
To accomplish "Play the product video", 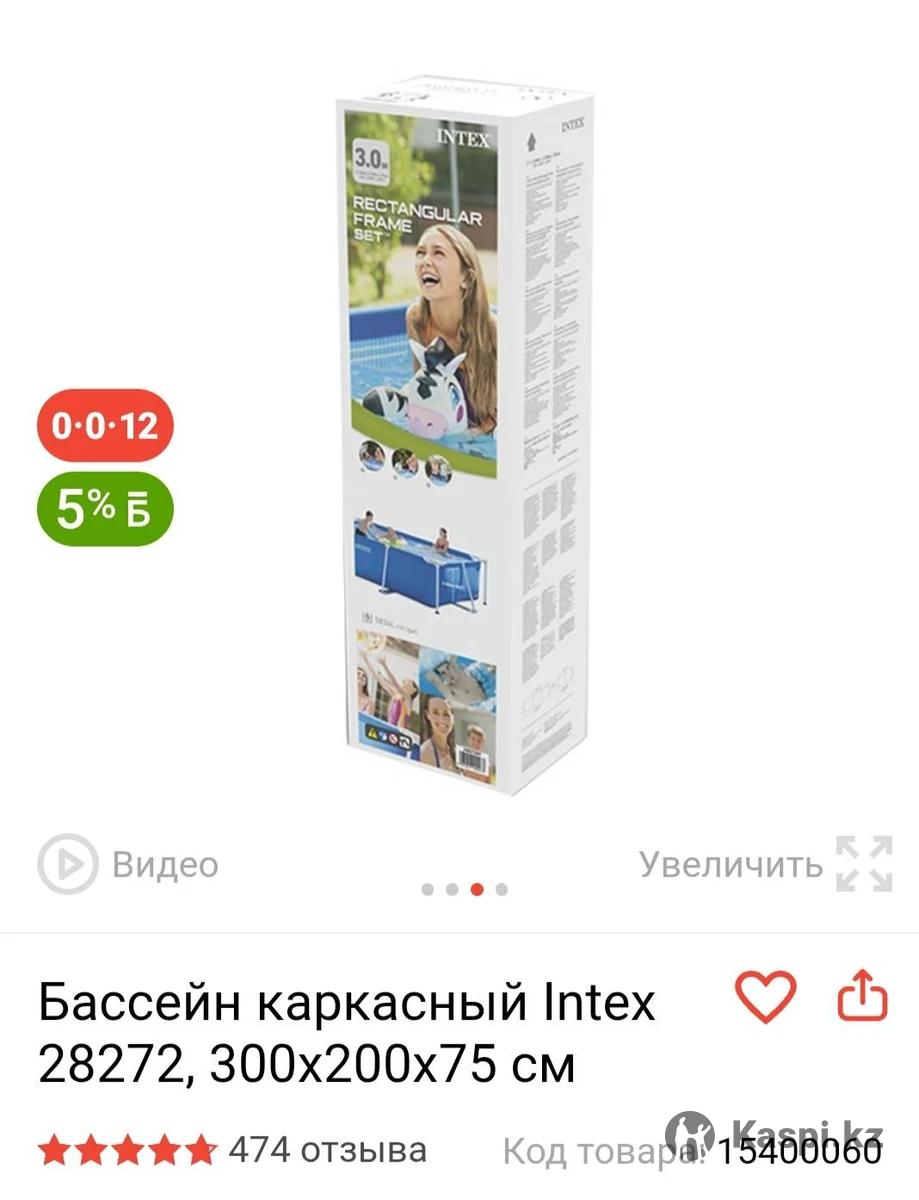I will pos(128,864).
